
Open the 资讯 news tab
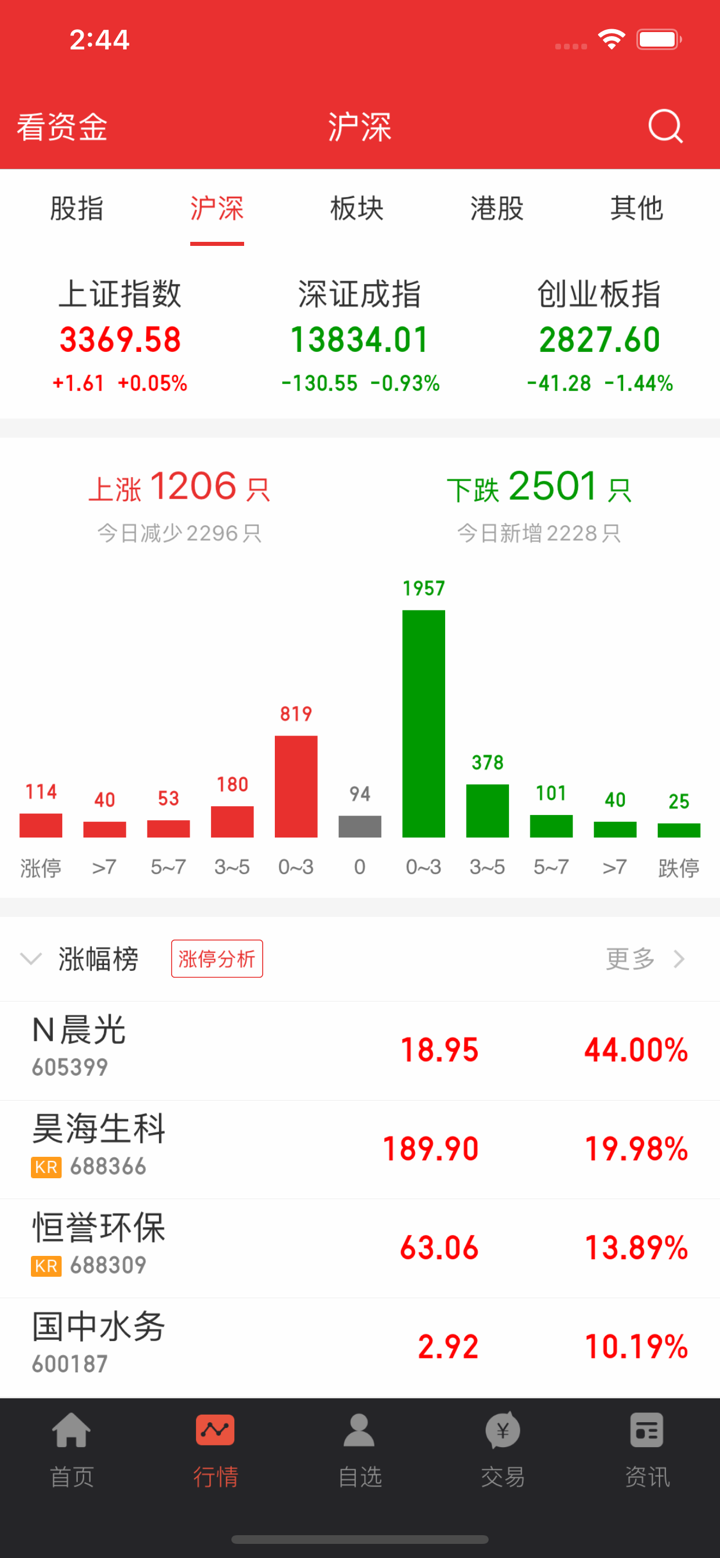[x=647, y=1450]
